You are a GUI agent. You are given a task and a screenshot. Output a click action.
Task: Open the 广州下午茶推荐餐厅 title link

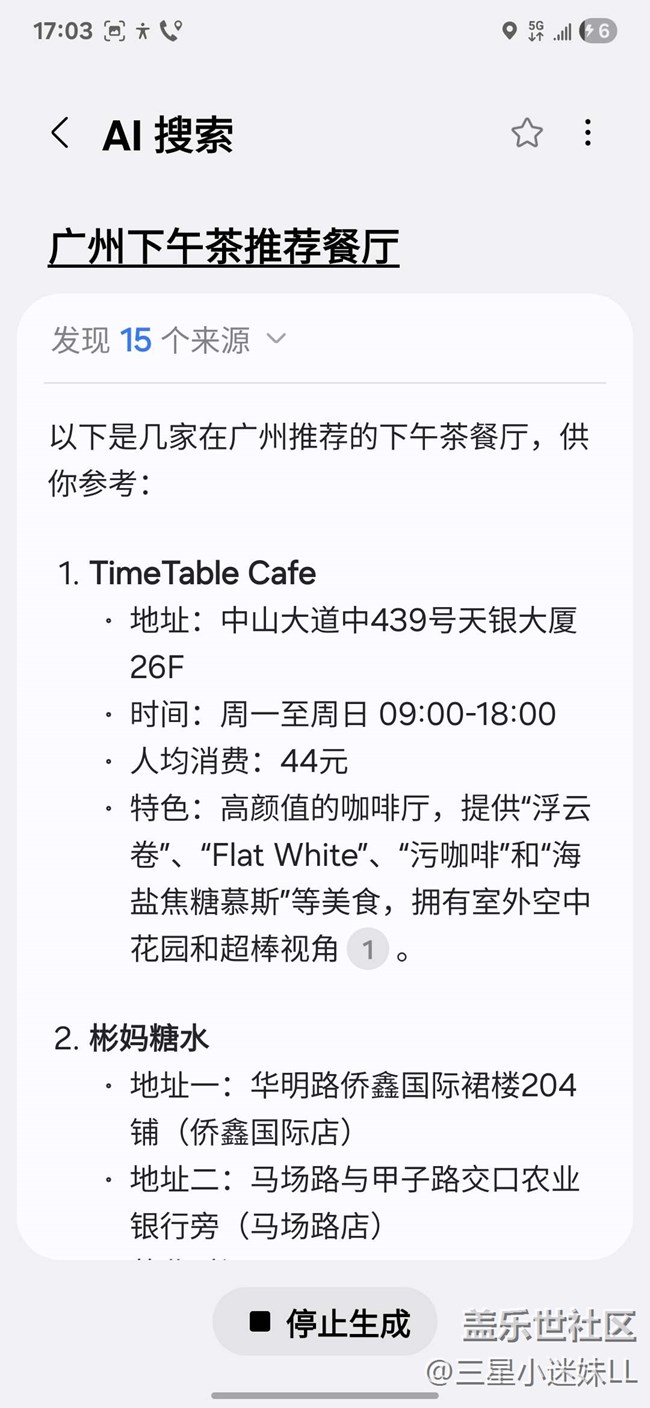223,246
